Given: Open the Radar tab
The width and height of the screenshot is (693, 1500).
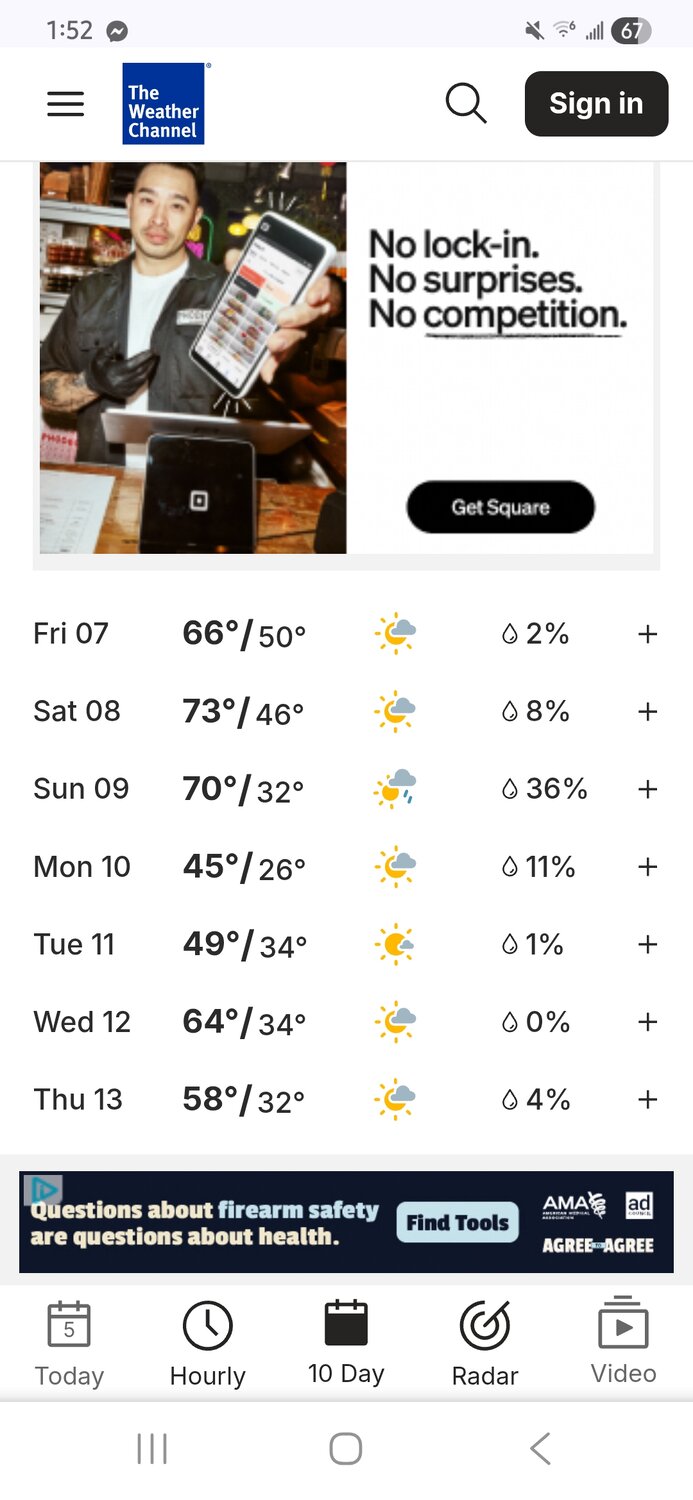Looking at the screenshot, I should (x=485, y=1343).
